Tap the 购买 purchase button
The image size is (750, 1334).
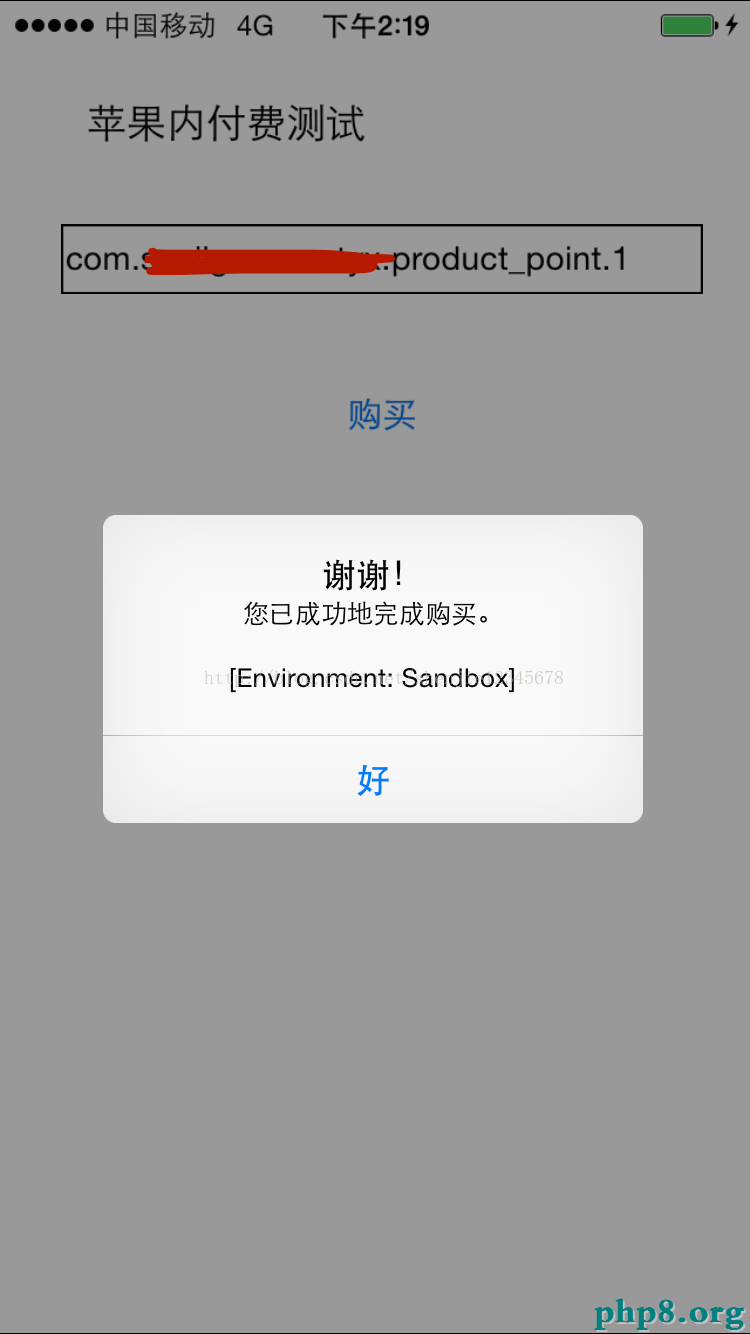tap(381, 414)
